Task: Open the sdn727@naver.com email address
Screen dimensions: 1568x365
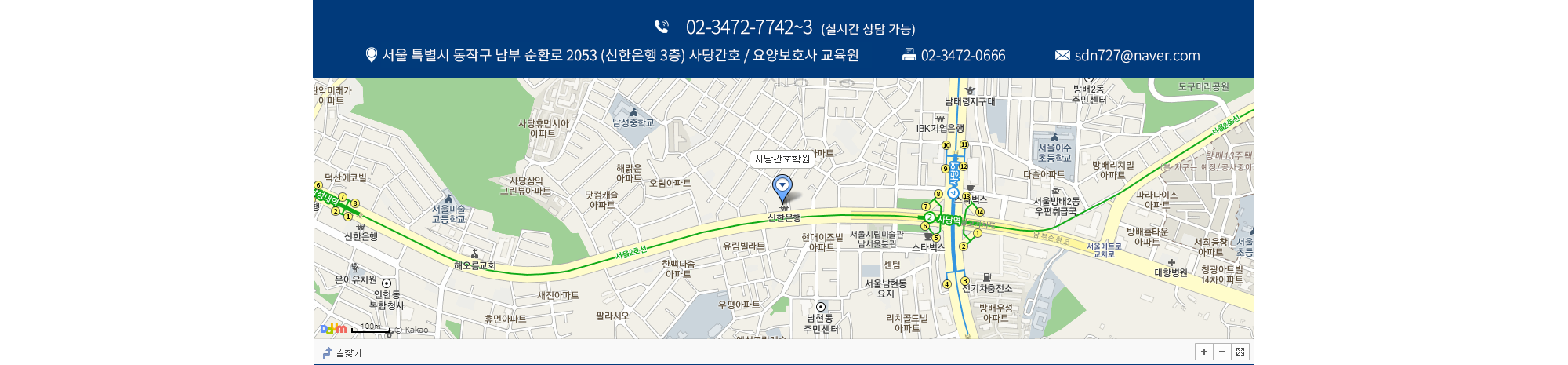Action: tap(1136, 56)
